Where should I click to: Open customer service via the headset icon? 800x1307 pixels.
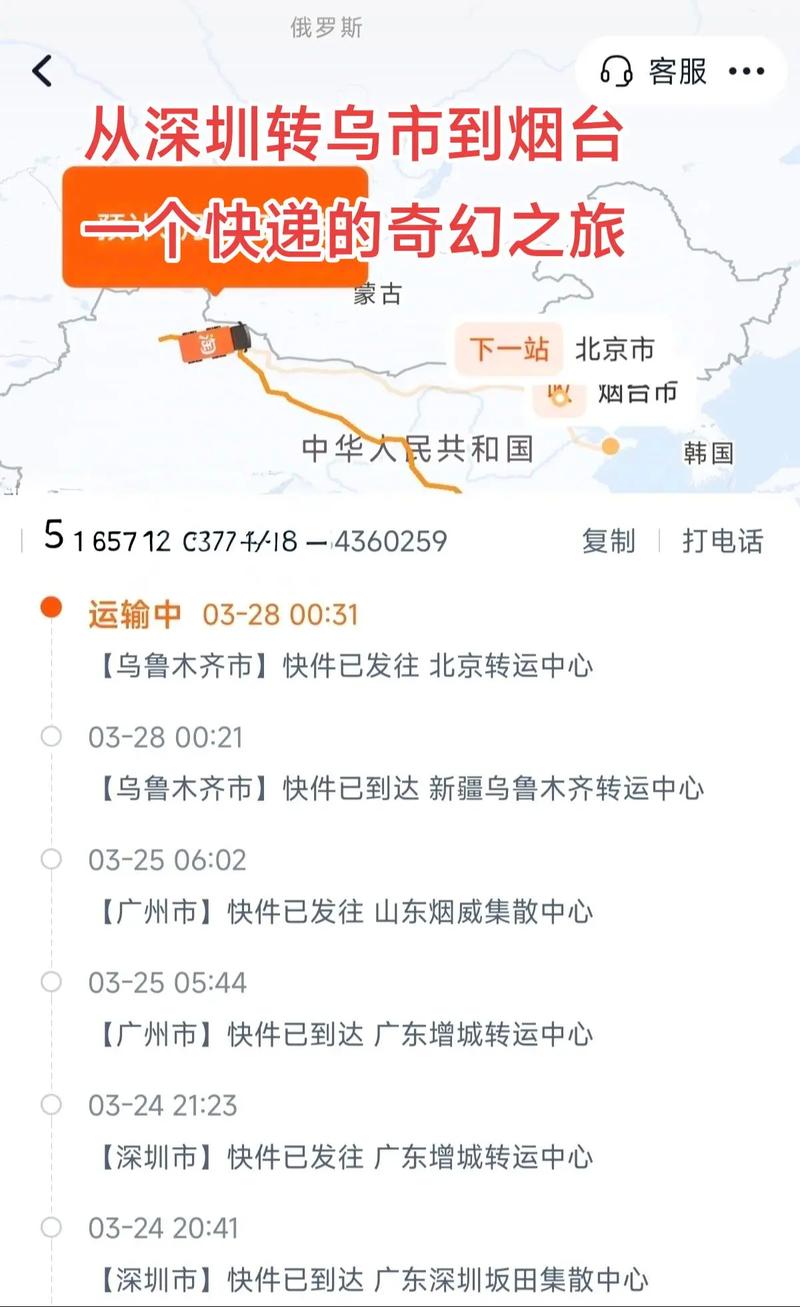[x=617, y=71]
